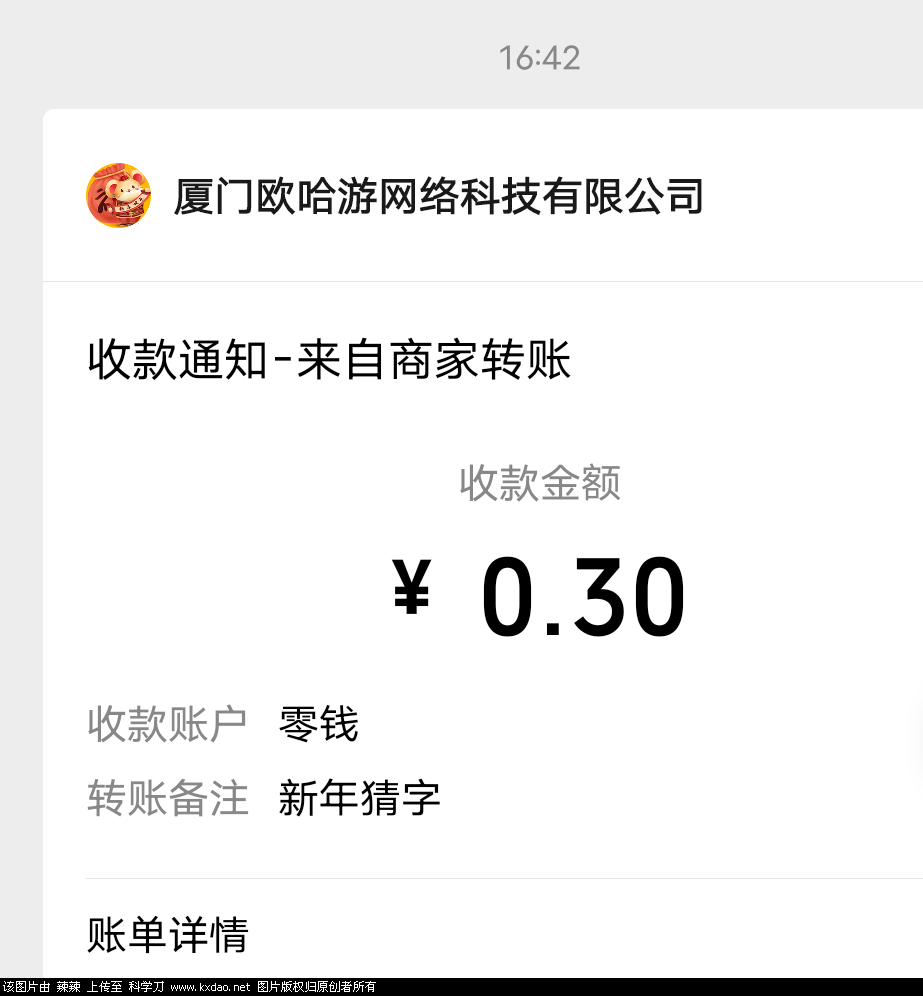The width and height of the screenshot is (923, 996).
Task: Tap the red circular logo beside the company name
Action: [118, 196]
